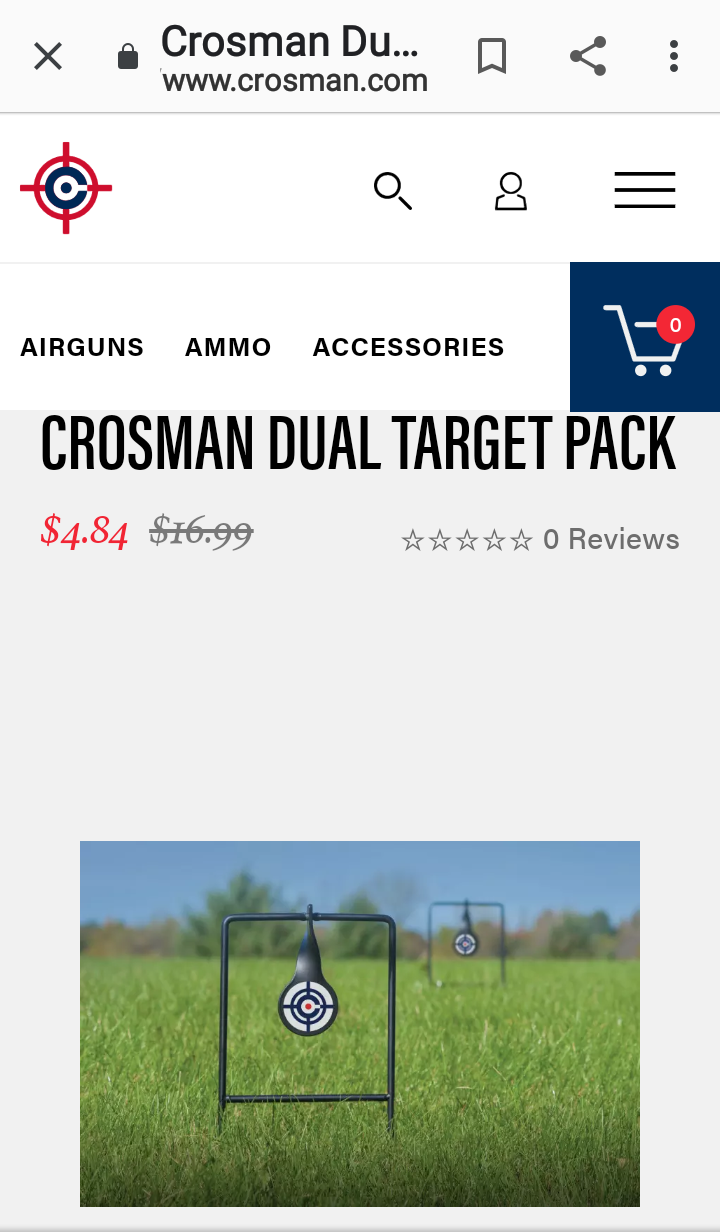Bookmark this page
The width and height of the screenshot is (720, 1232).
(x=491, y=57)
